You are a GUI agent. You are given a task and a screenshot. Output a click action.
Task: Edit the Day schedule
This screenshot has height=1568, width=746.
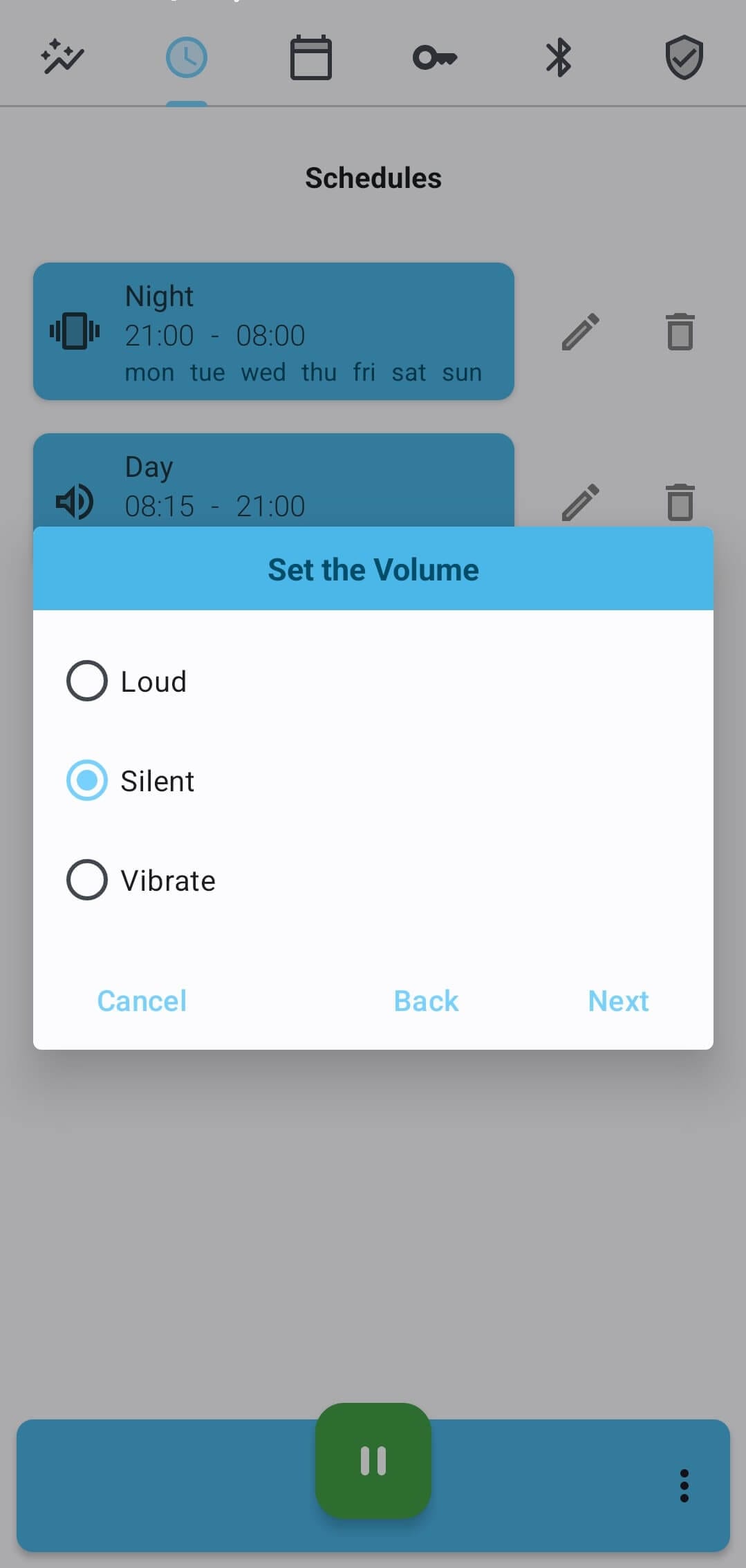click(x=580, y=502)
